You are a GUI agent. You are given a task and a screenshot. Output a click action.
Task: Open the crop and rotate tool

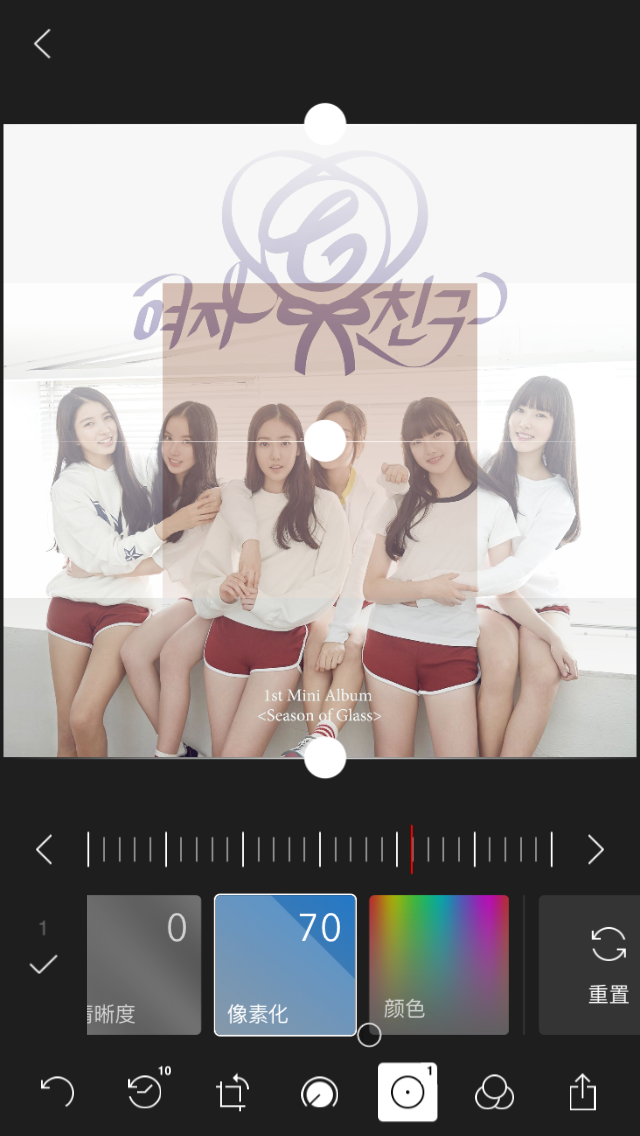(x=232, y=1093)
